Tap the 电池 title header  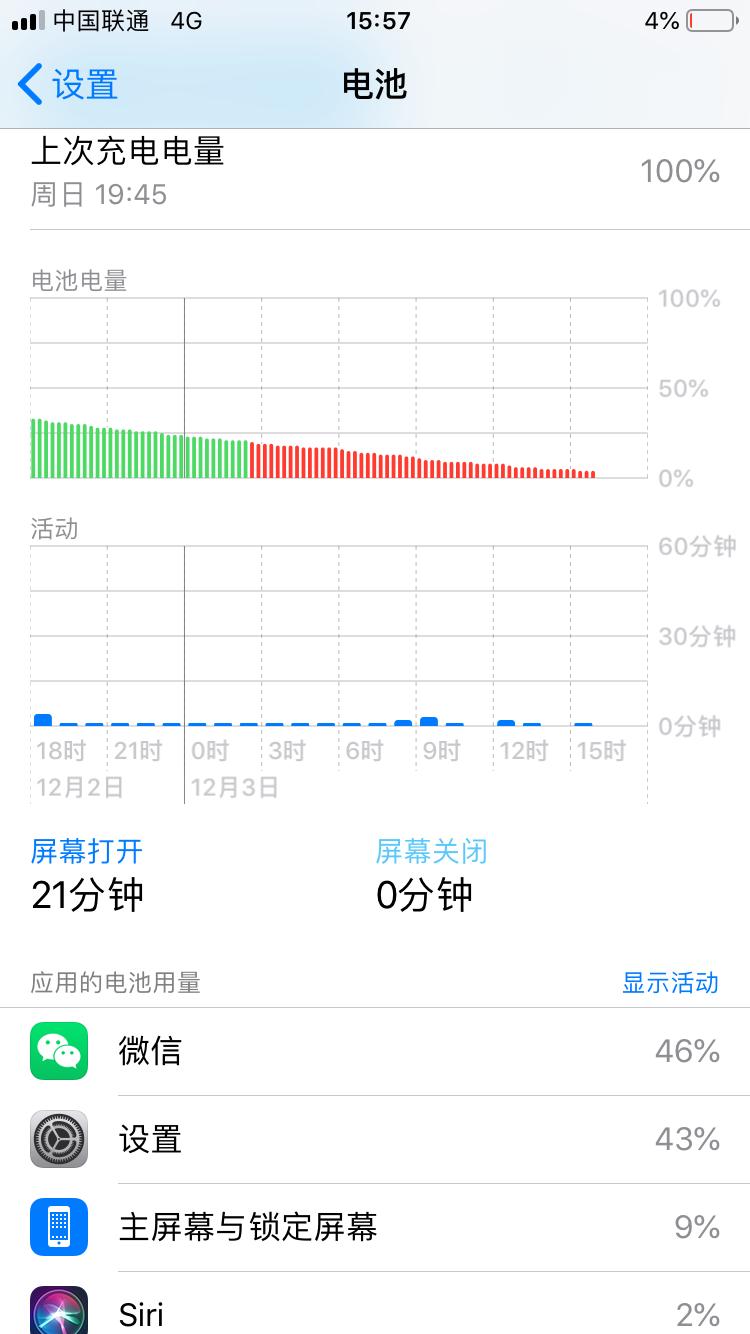pos(375,84)
